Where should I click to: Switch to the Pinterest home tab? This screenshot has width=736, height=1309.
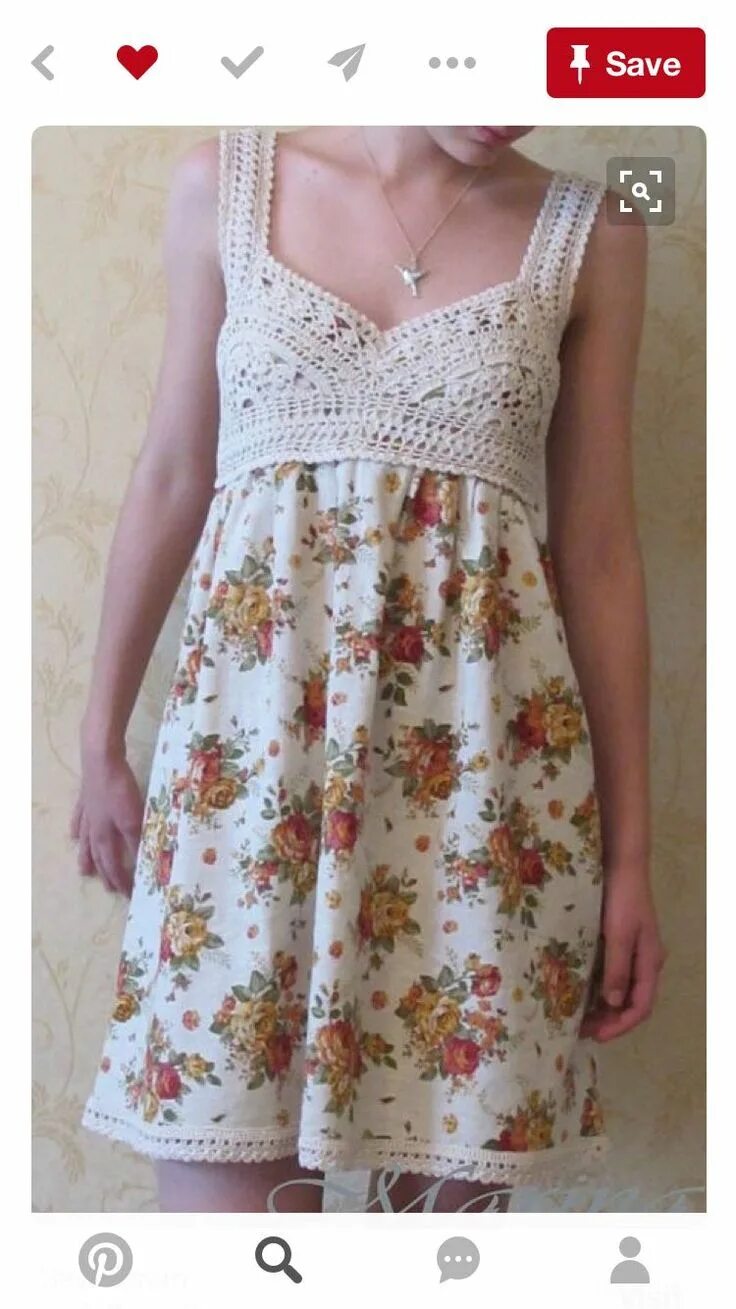106,1259
